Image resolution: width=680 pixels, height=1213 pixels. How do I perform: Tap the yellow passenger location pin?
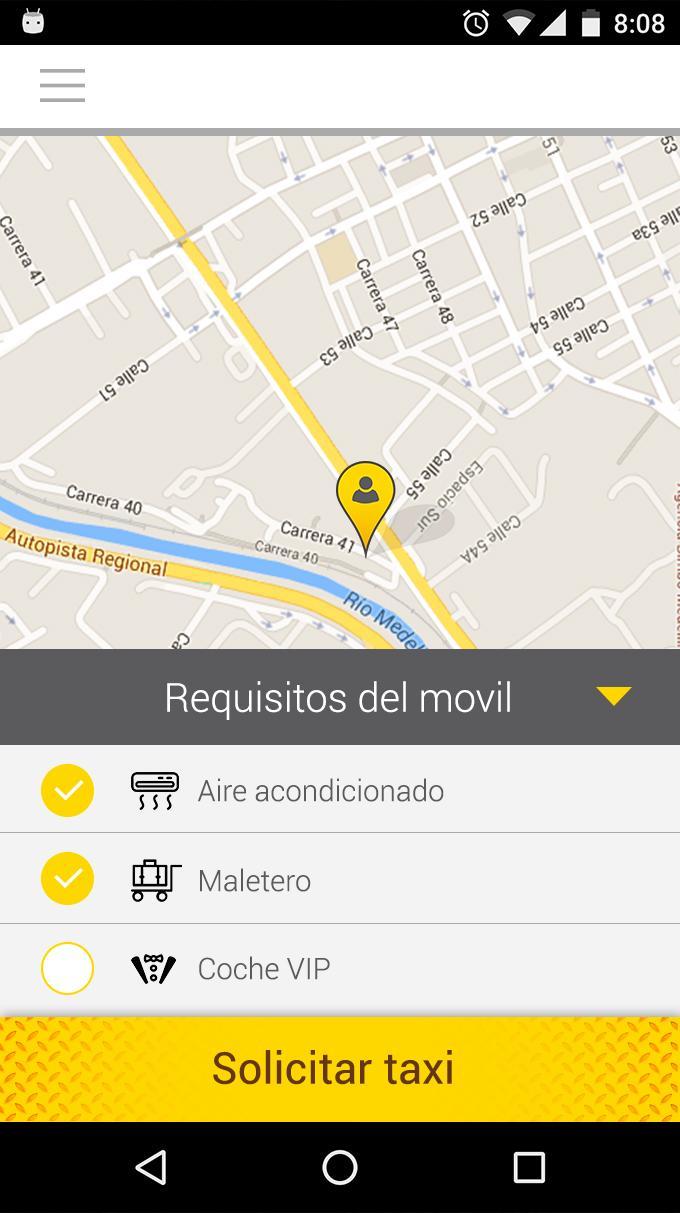tap(365, 498)
